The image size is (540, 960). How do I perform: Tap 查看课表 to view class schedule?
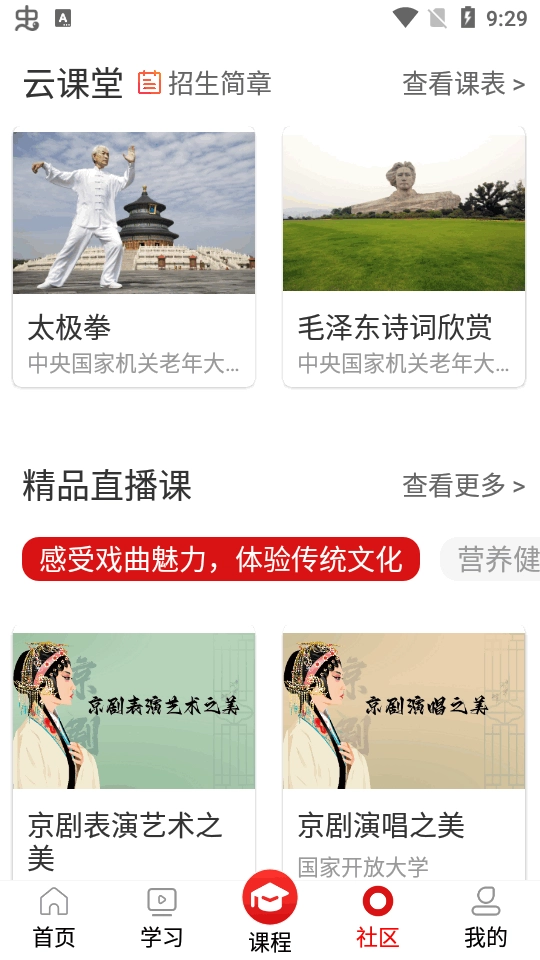coord(463,84)
